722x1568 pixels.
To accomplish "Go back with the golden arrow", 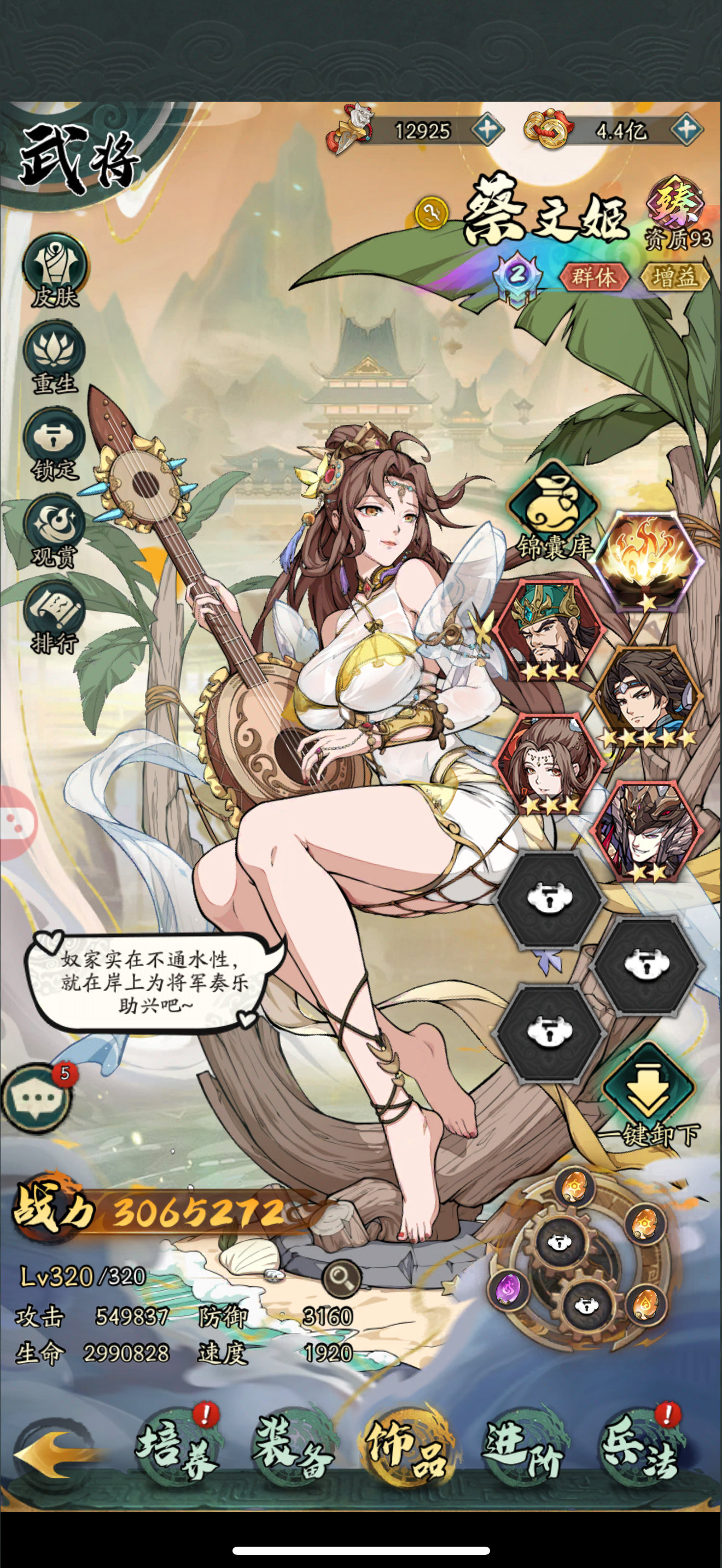I will [x=55, y=1455].
